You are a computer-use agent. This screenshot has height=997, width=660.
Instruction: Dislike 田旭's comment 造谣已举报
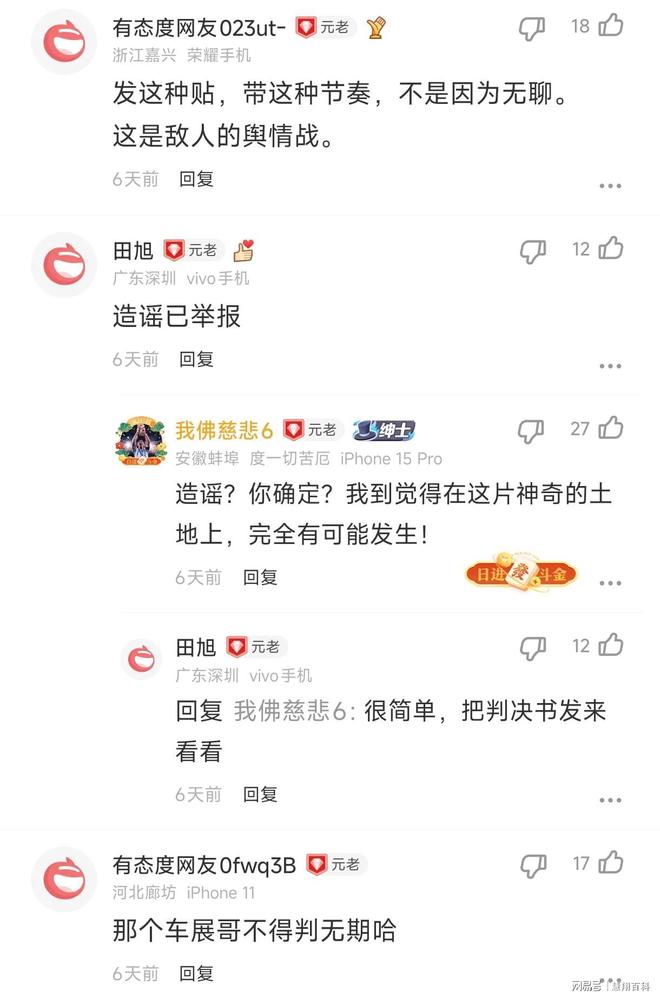pyautogui.click(x=531, y=250)
